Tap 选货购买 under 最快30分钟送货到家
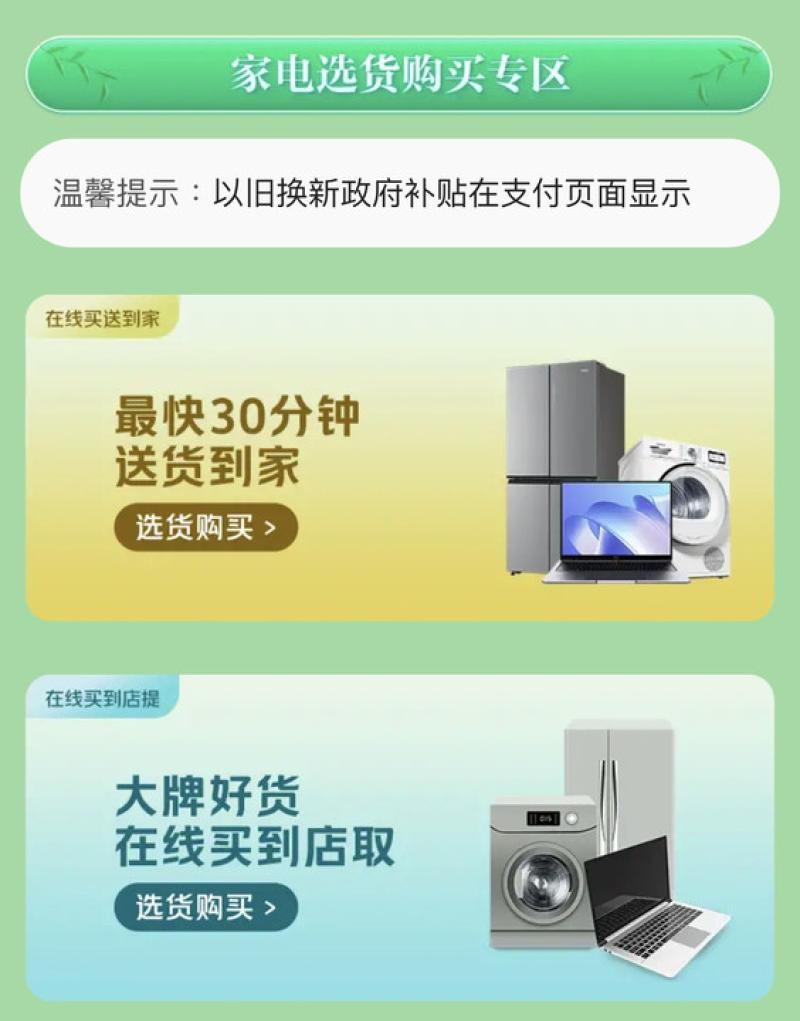This screenshot has height=1021, width=800. 206,528
